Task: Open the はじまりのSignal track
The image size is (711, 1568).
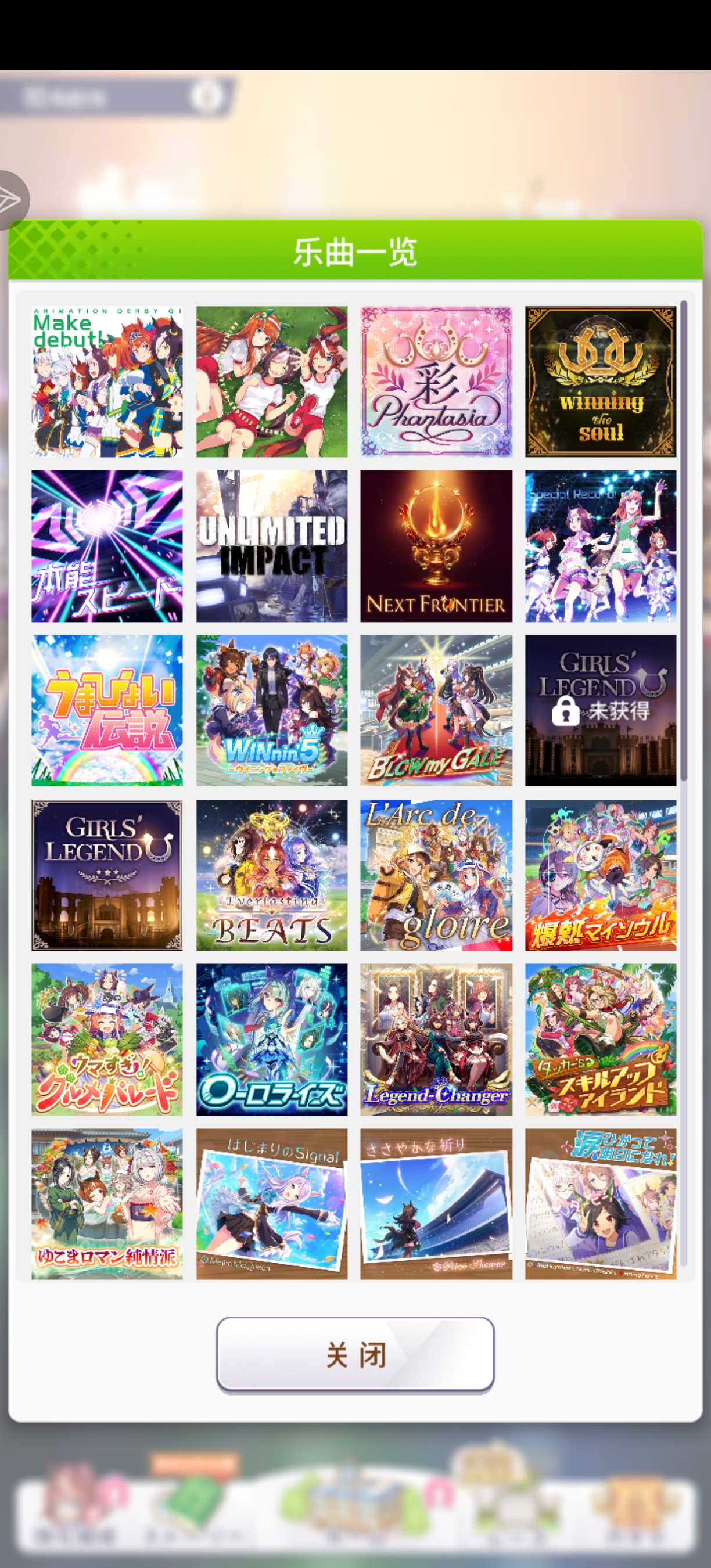Action: [x=271, y=1204]
